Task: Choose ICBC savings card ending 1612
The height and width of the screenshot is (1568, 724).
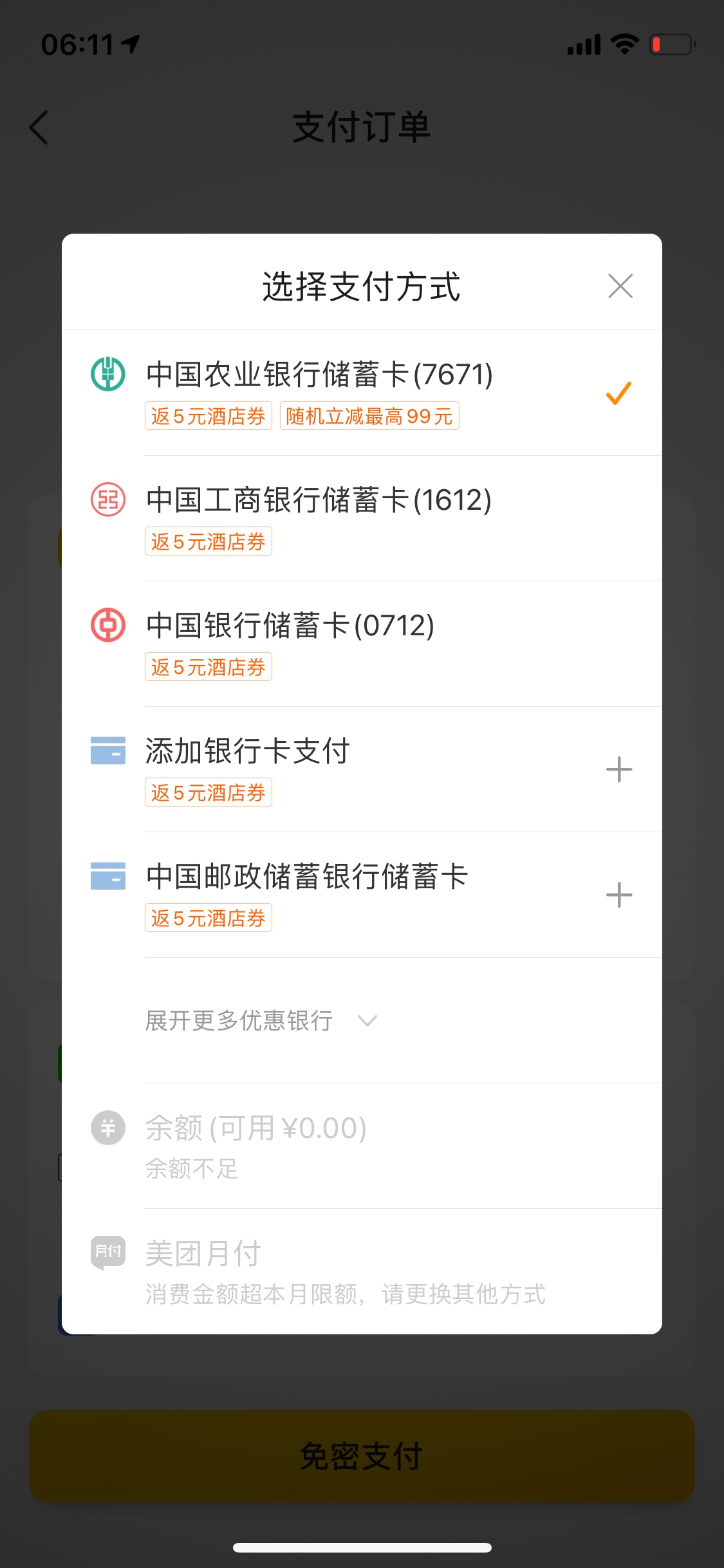Action: (x=362, y=518)
